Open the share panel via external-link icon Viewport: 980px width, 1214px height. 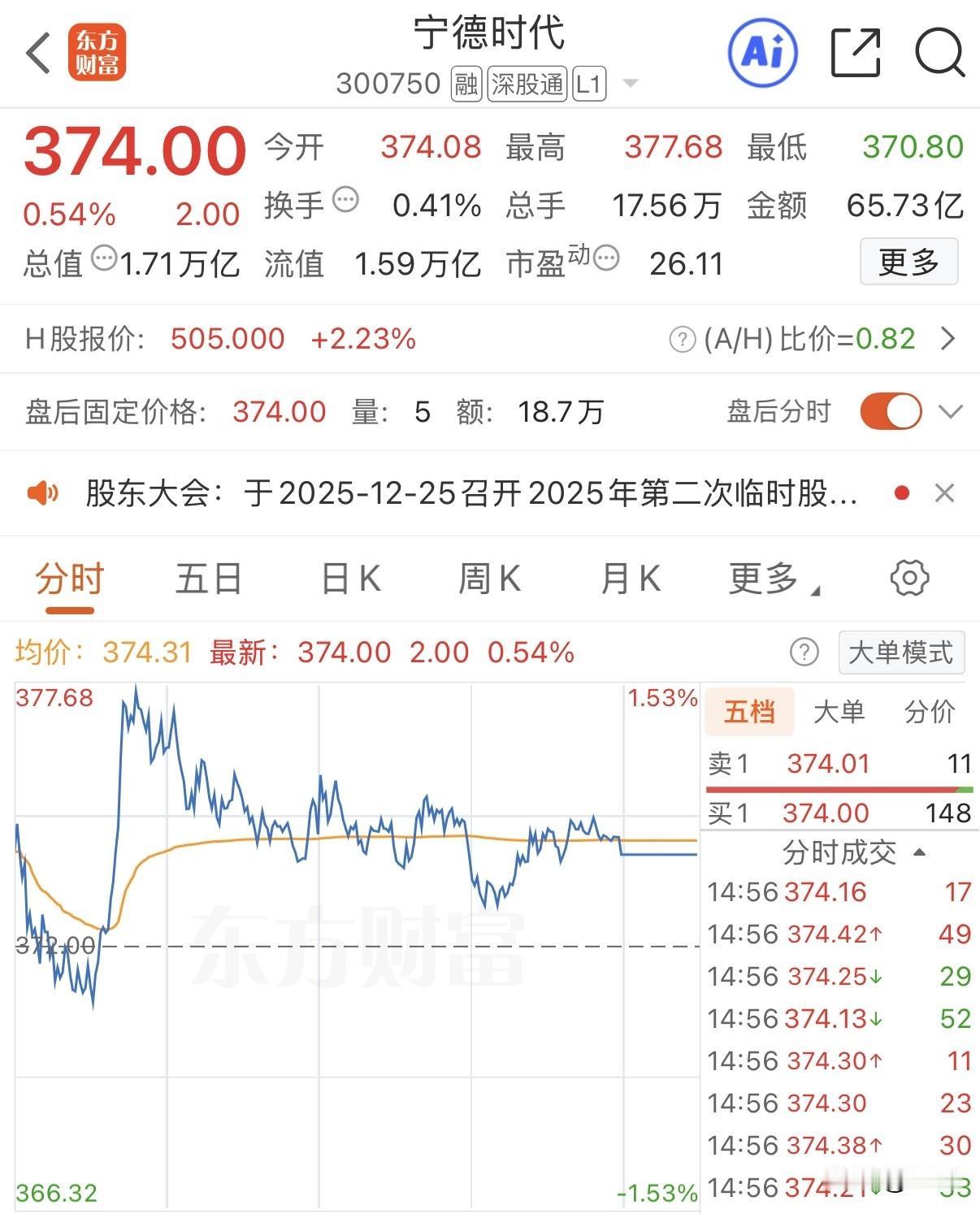pos(853,50)
